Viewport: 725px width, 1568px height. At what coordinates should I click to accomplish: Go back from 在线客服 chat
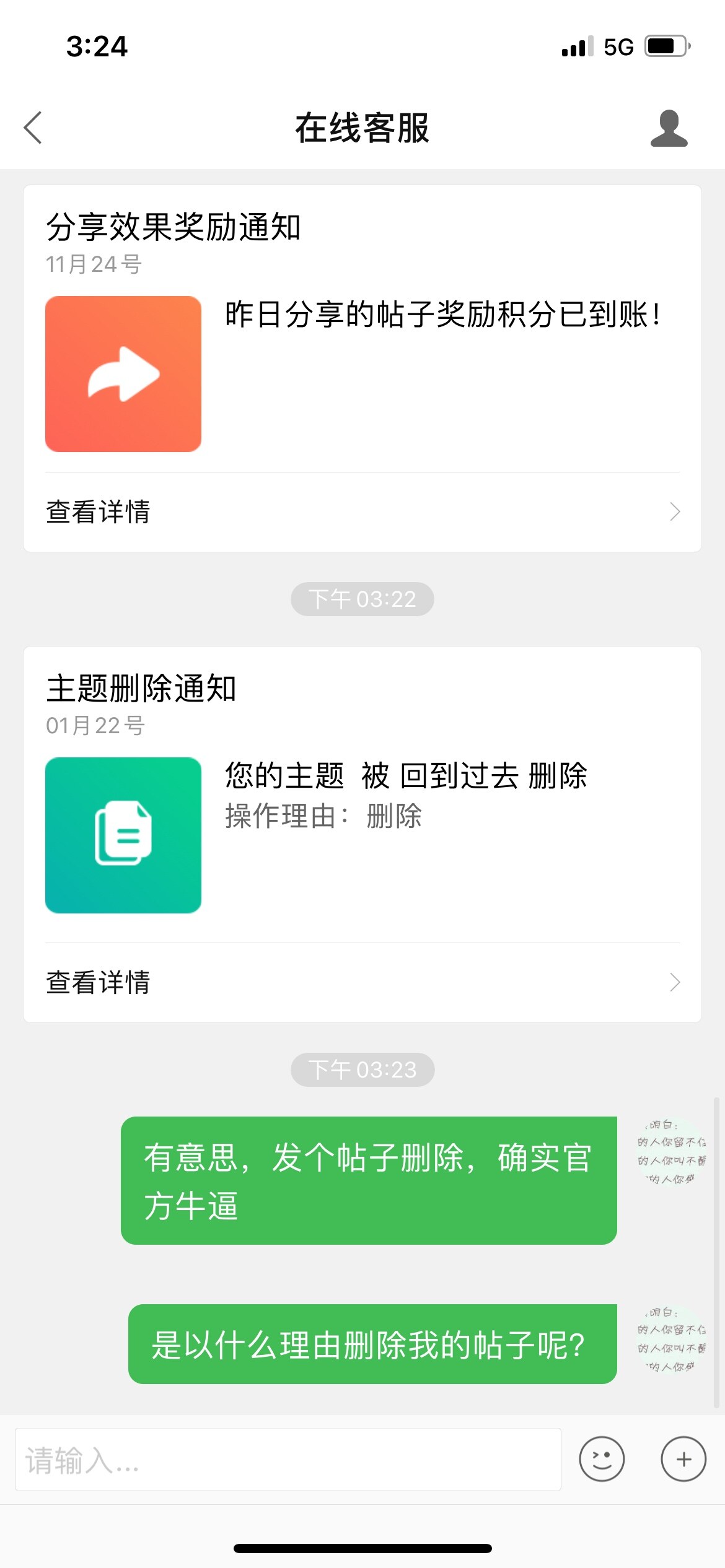[33, 128]
